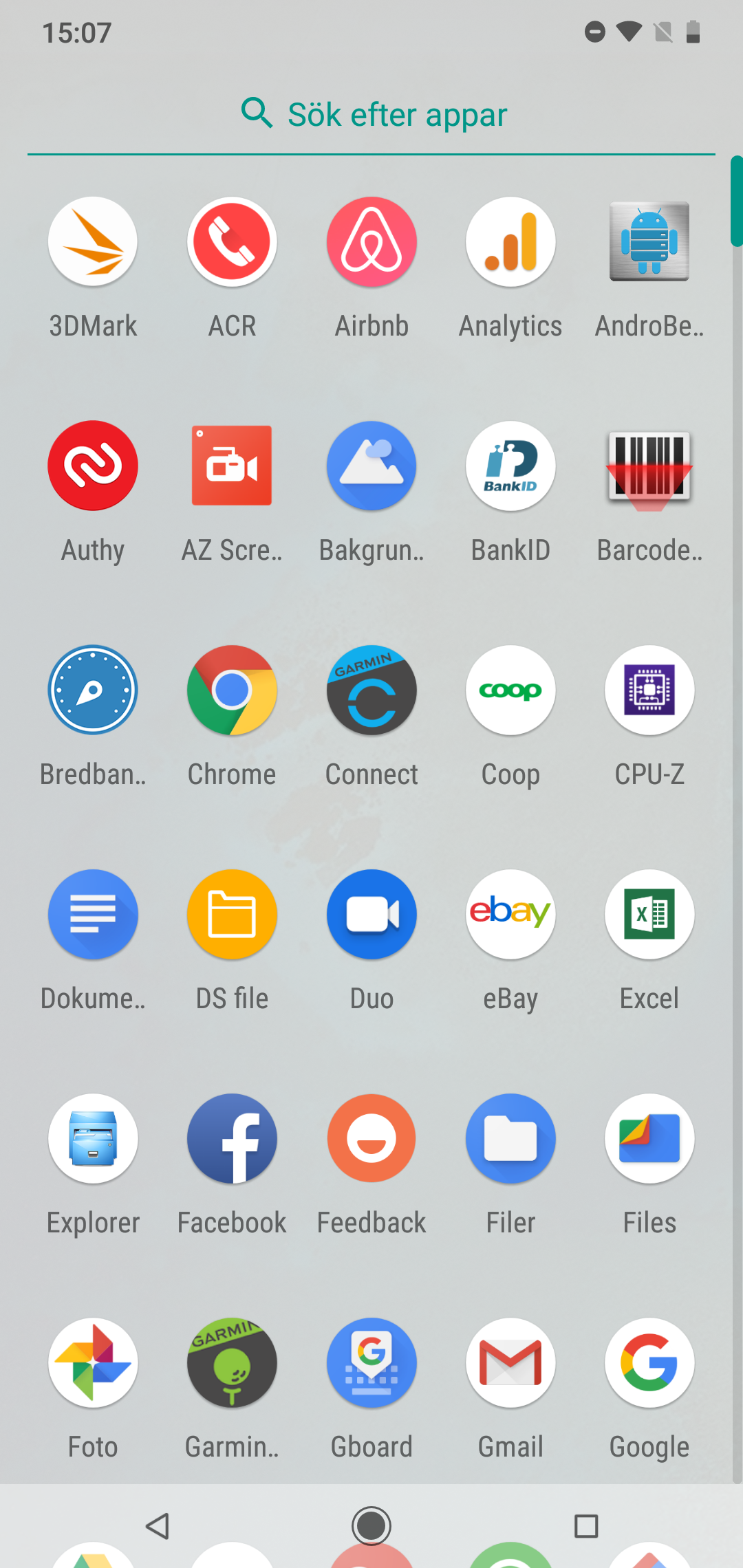The width and height of the screenshot is (743, 1568).
Task: Launch CPU-Z
Action: click(649, 690)
